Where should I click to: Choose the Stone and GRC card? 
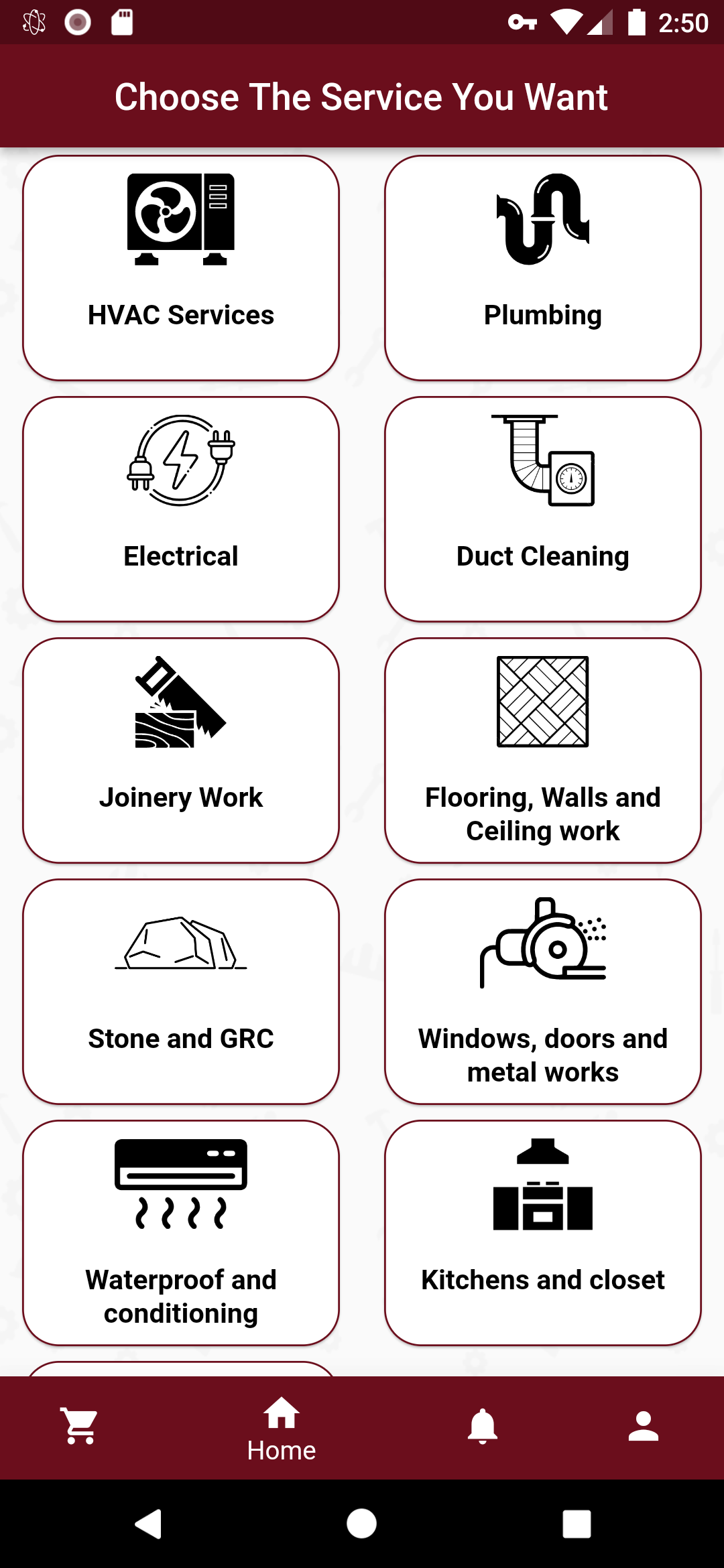(181, 992)
